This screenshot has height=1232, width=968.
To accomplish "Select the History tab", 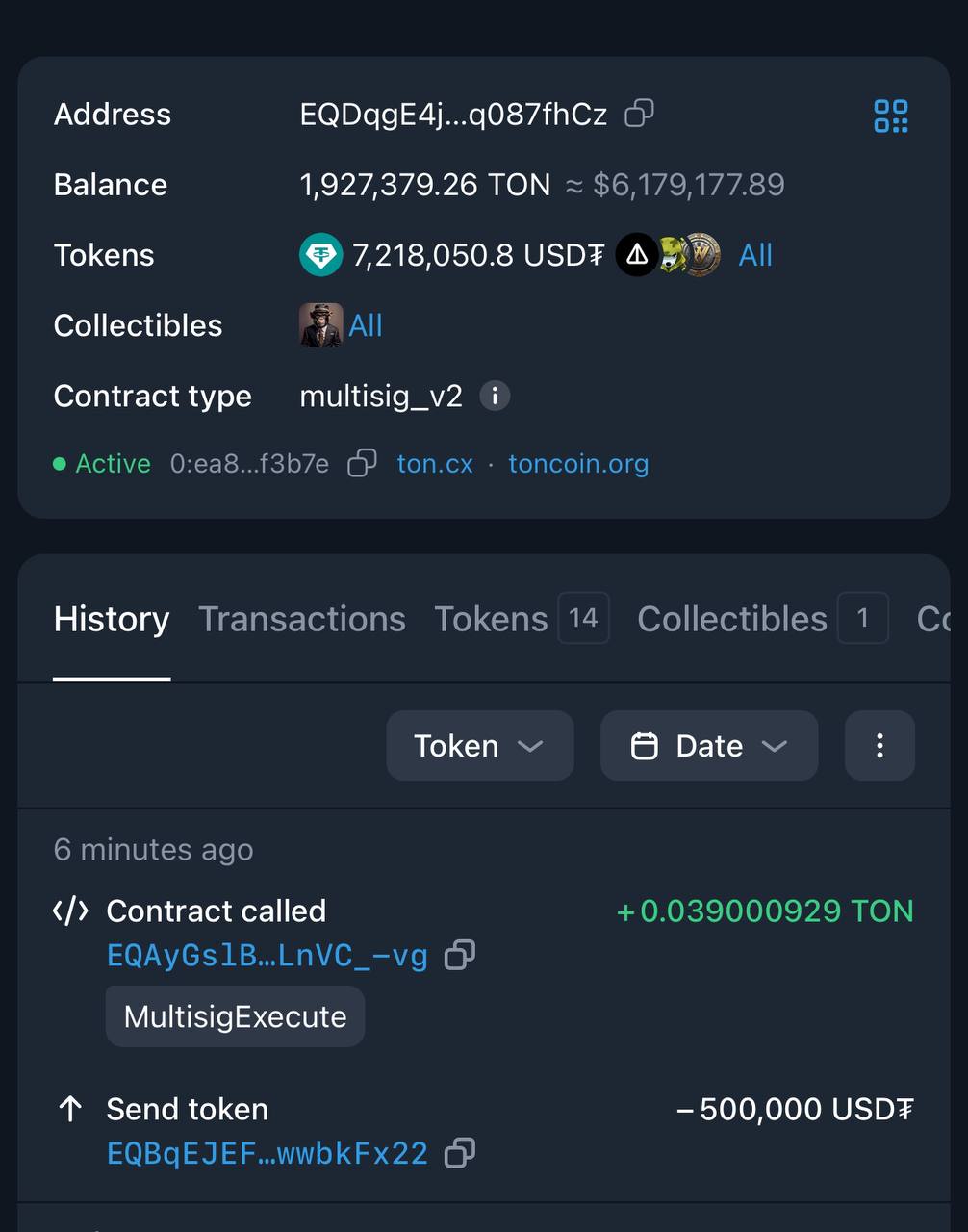I will click(112, 619).
